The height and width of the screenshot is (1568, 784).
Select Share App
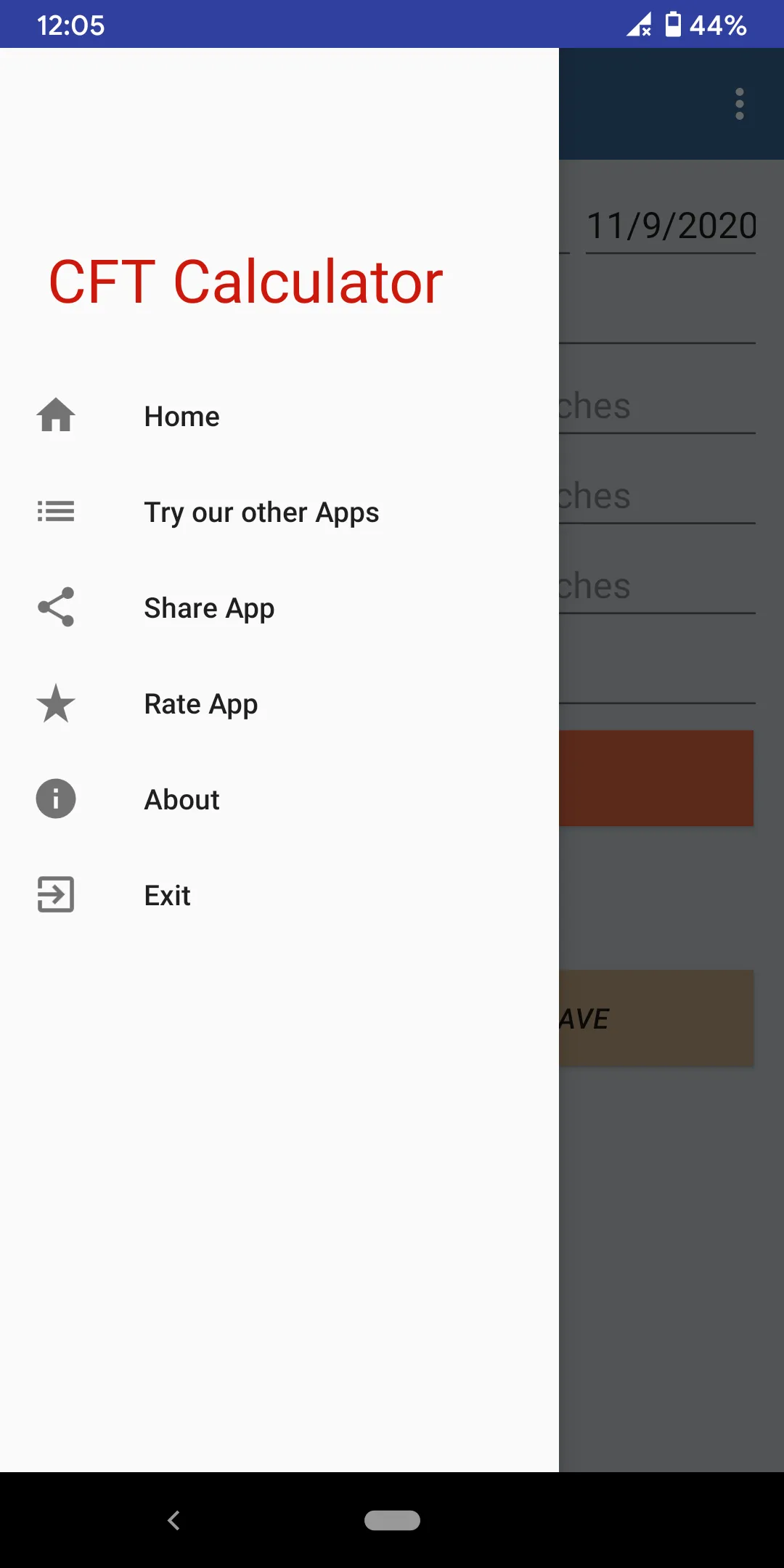pos(209,608)
